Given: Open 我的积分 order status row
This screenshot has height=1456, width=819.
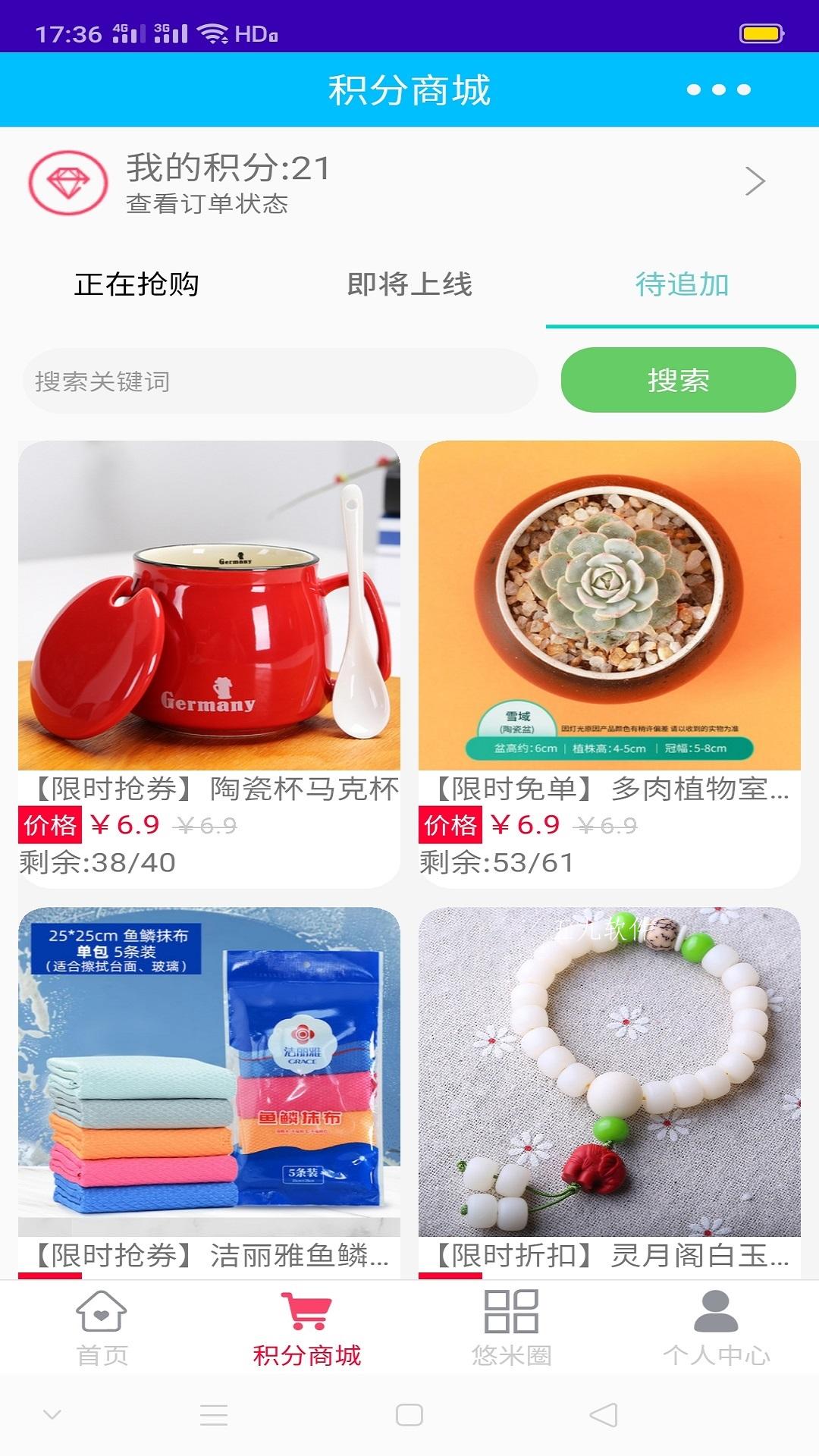Looking at the screenshot, I should pyautogui.click(x=409, y=182).
